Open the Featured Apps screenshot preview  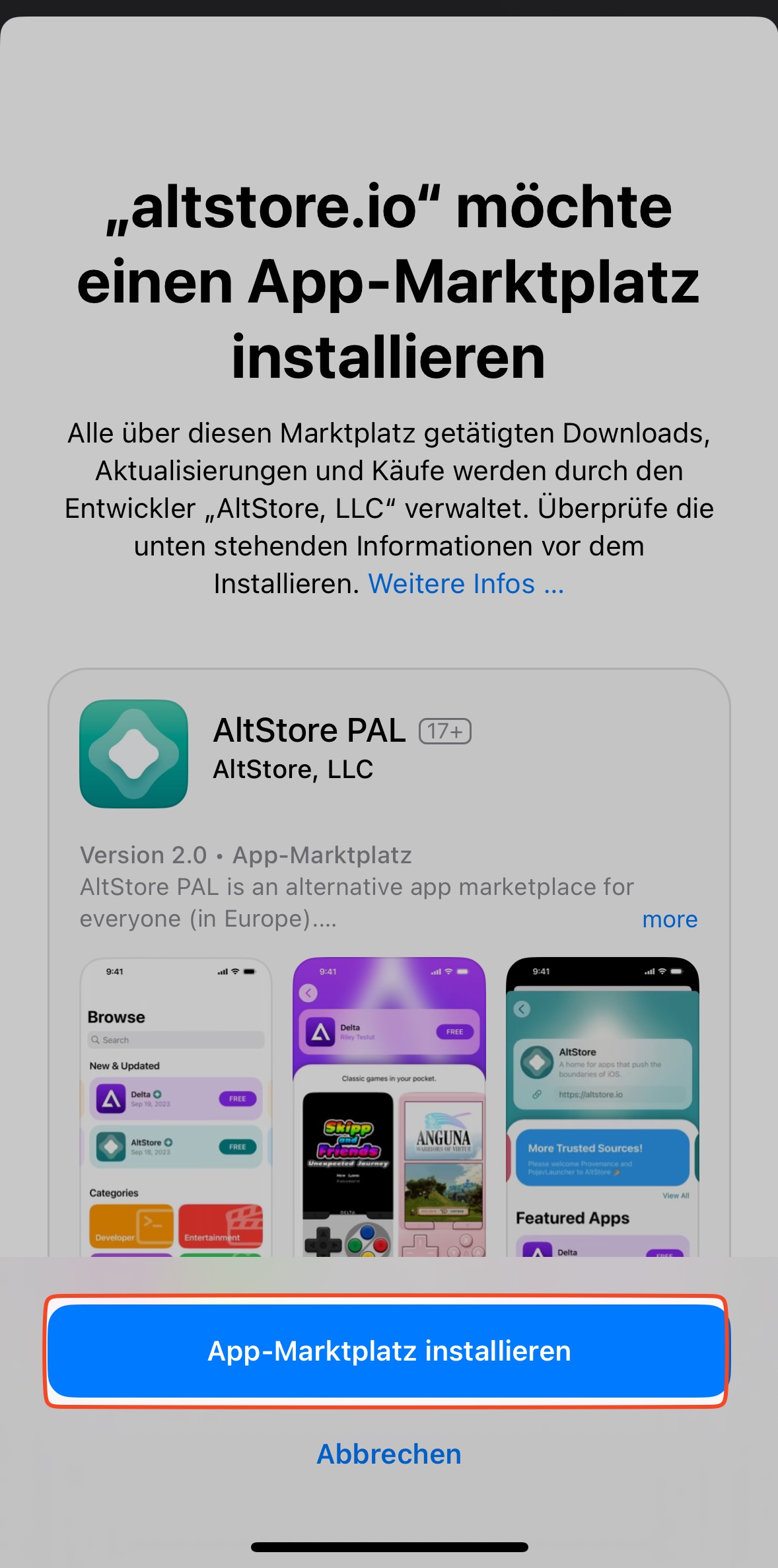coord(602,1107)
